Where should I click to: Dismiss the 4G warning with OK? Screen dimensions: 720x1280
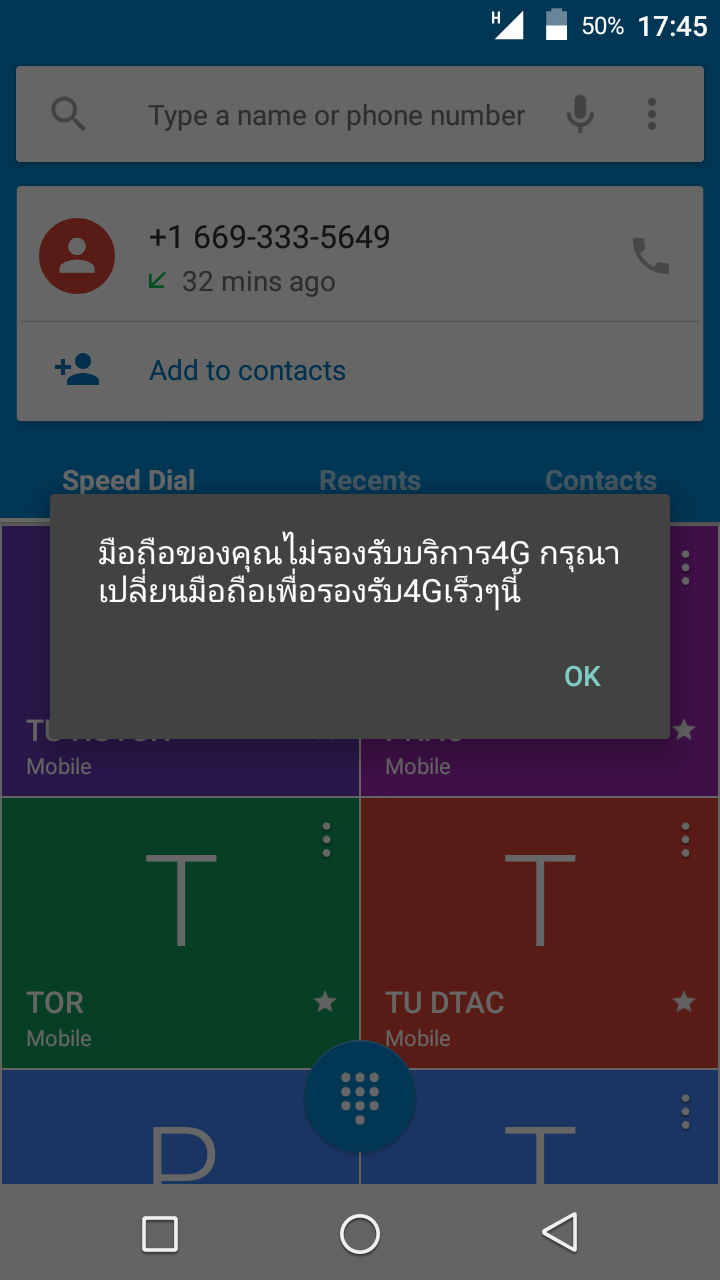582,676
